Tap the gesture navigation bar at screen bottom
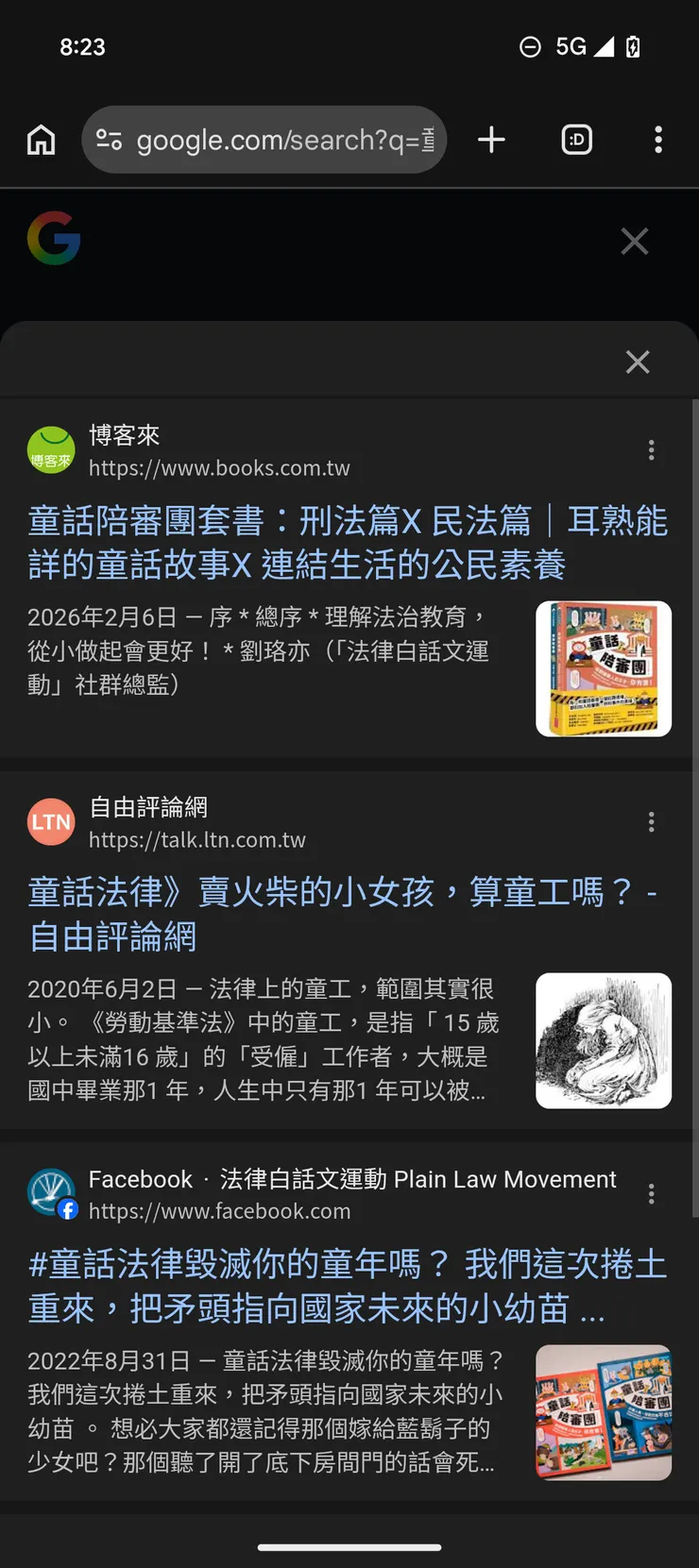 coord(349,1546)
